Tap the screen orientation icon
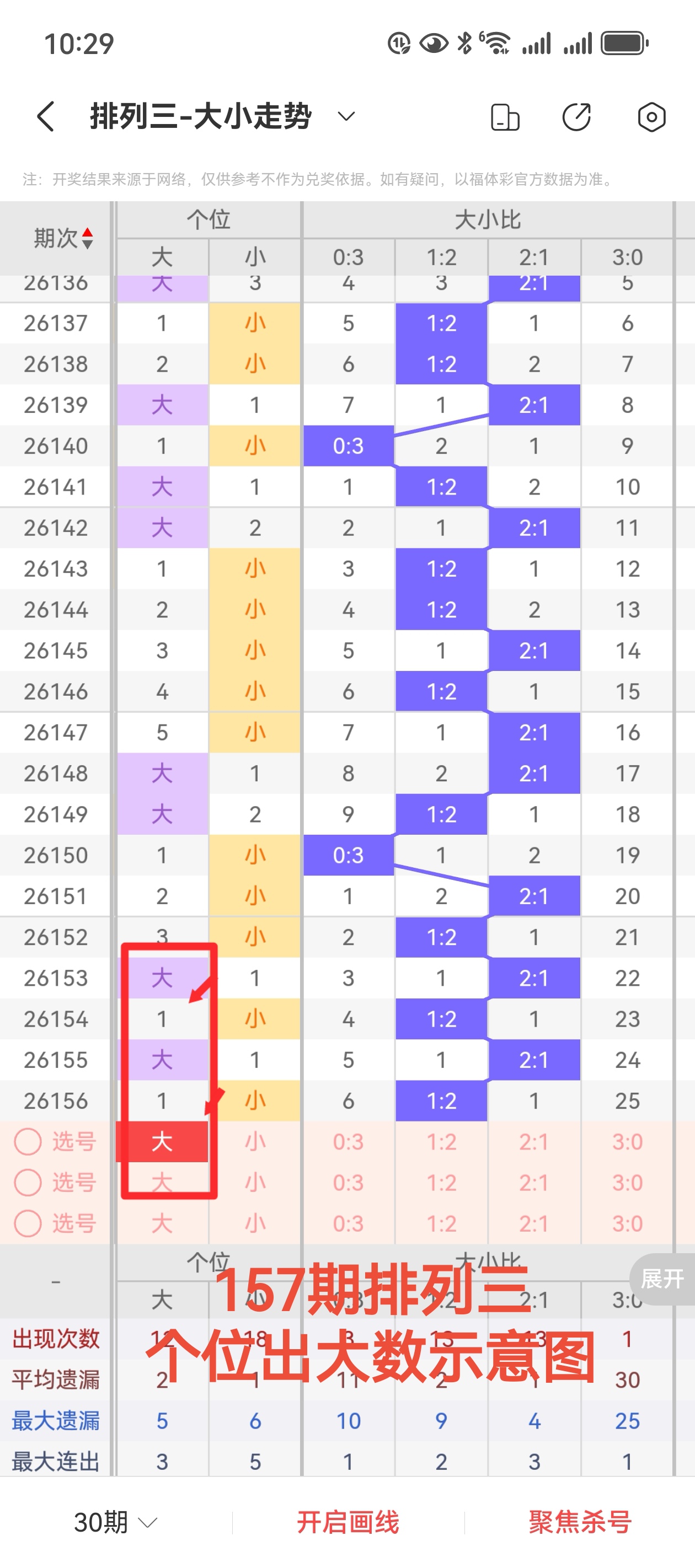The width and height of the screenshot is (695, 1568). click(505, 117)
